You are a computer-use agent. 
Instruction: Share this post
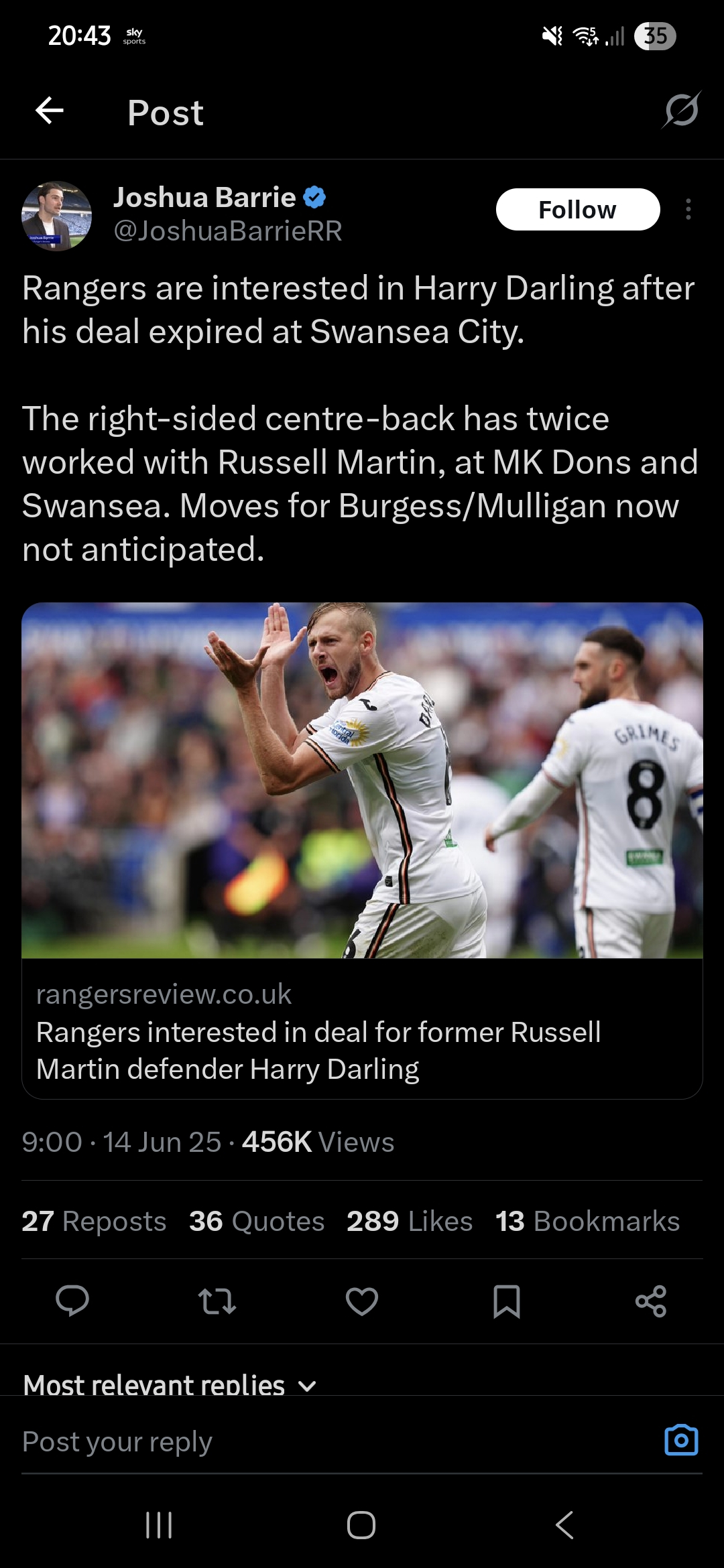pyautogui.click(x=650, y=1301)
